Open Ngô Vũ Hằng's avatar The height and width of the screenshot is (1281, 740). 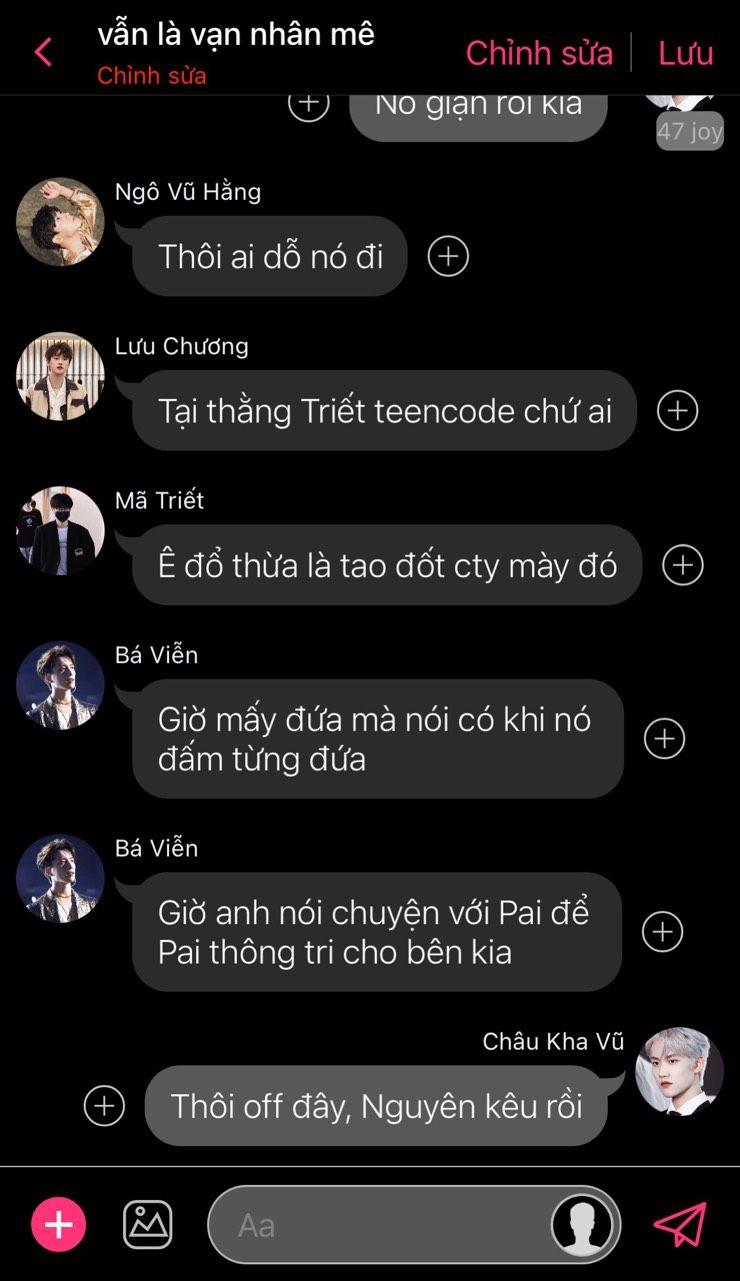coord(60,222)
